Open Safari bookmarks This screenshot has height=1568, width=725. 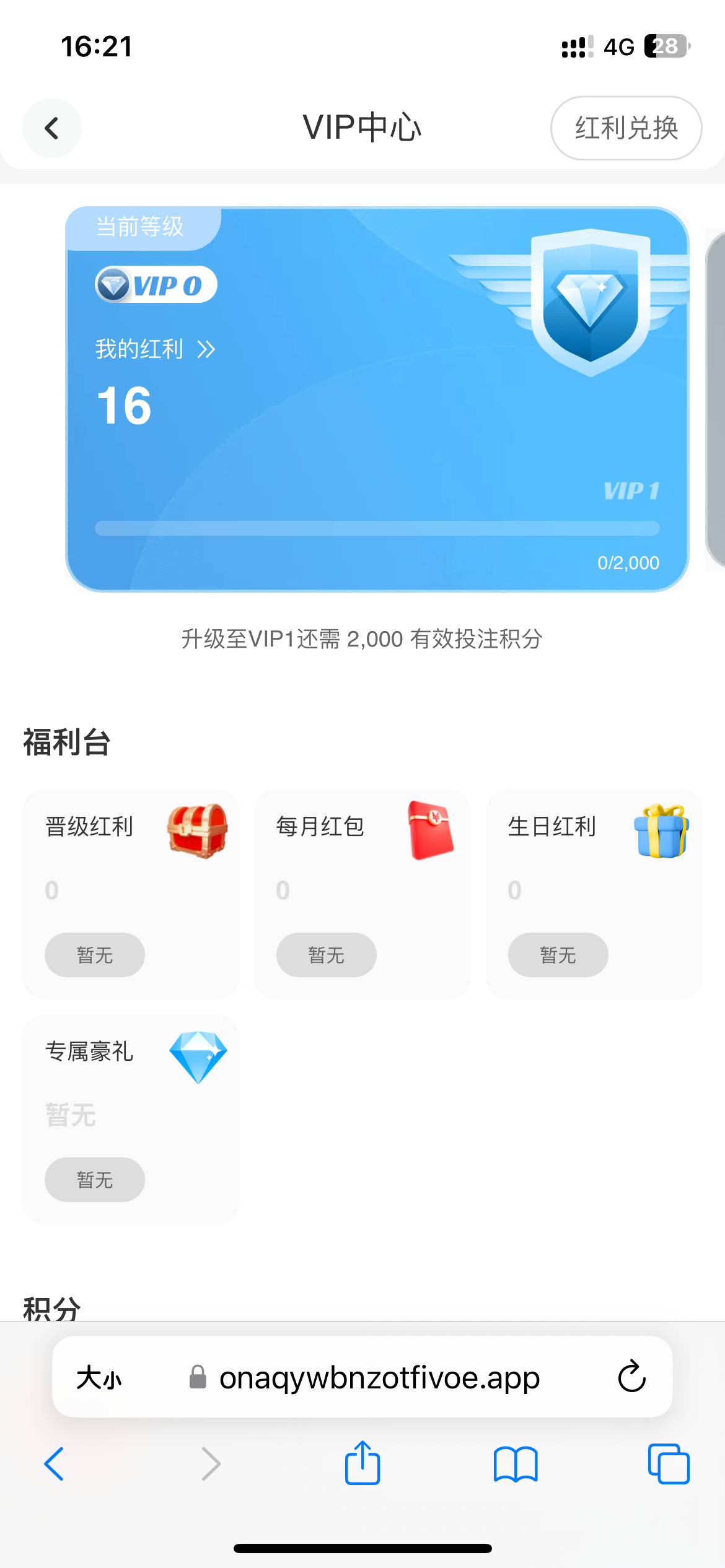click(516, 1464)
